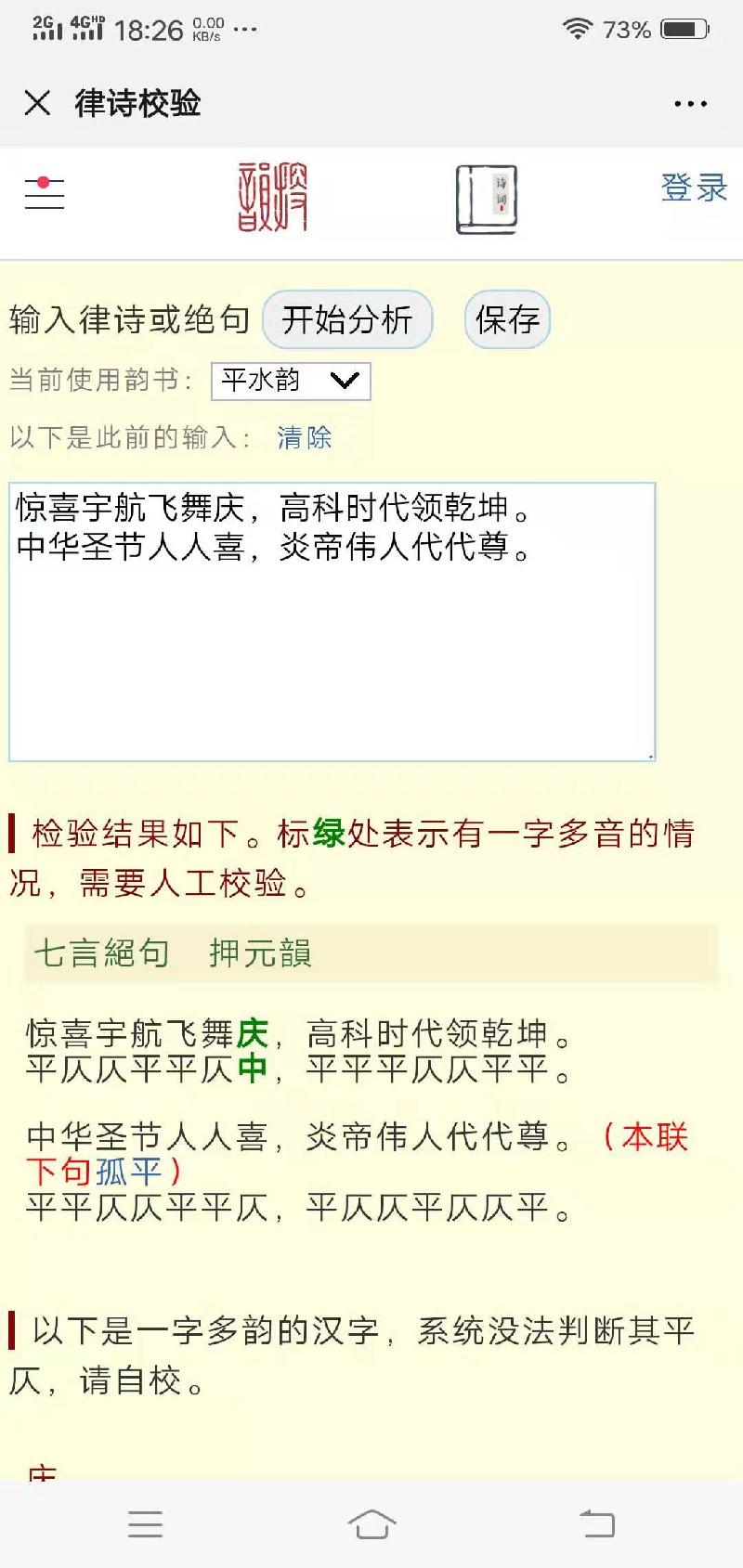Expand the 平水韵 rhyme book dropdown
Screen dimensions: 743x1568
(291, 381)
